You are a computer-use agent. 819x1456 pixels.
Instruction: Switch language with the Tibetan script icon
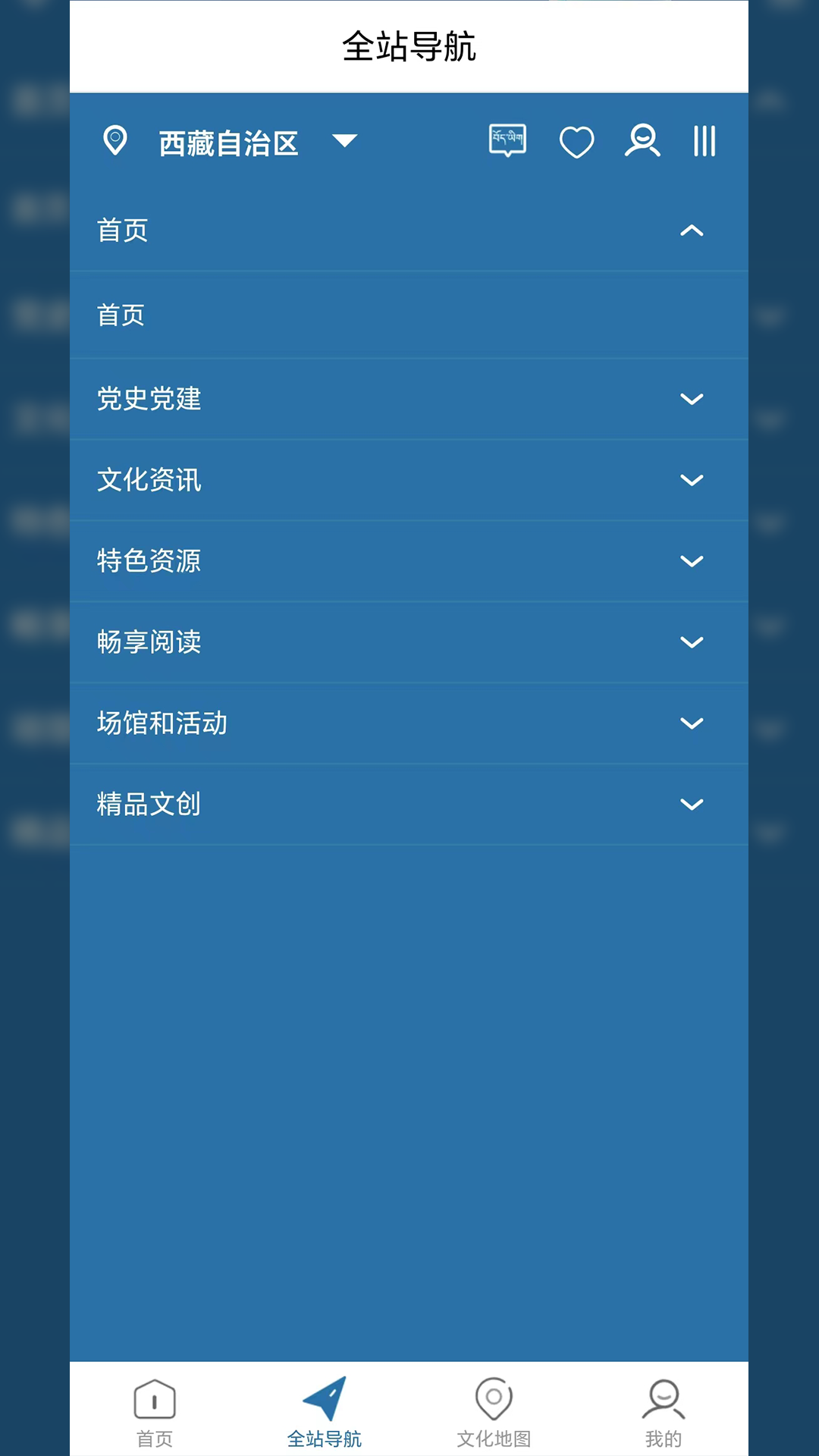coord(507,140)
